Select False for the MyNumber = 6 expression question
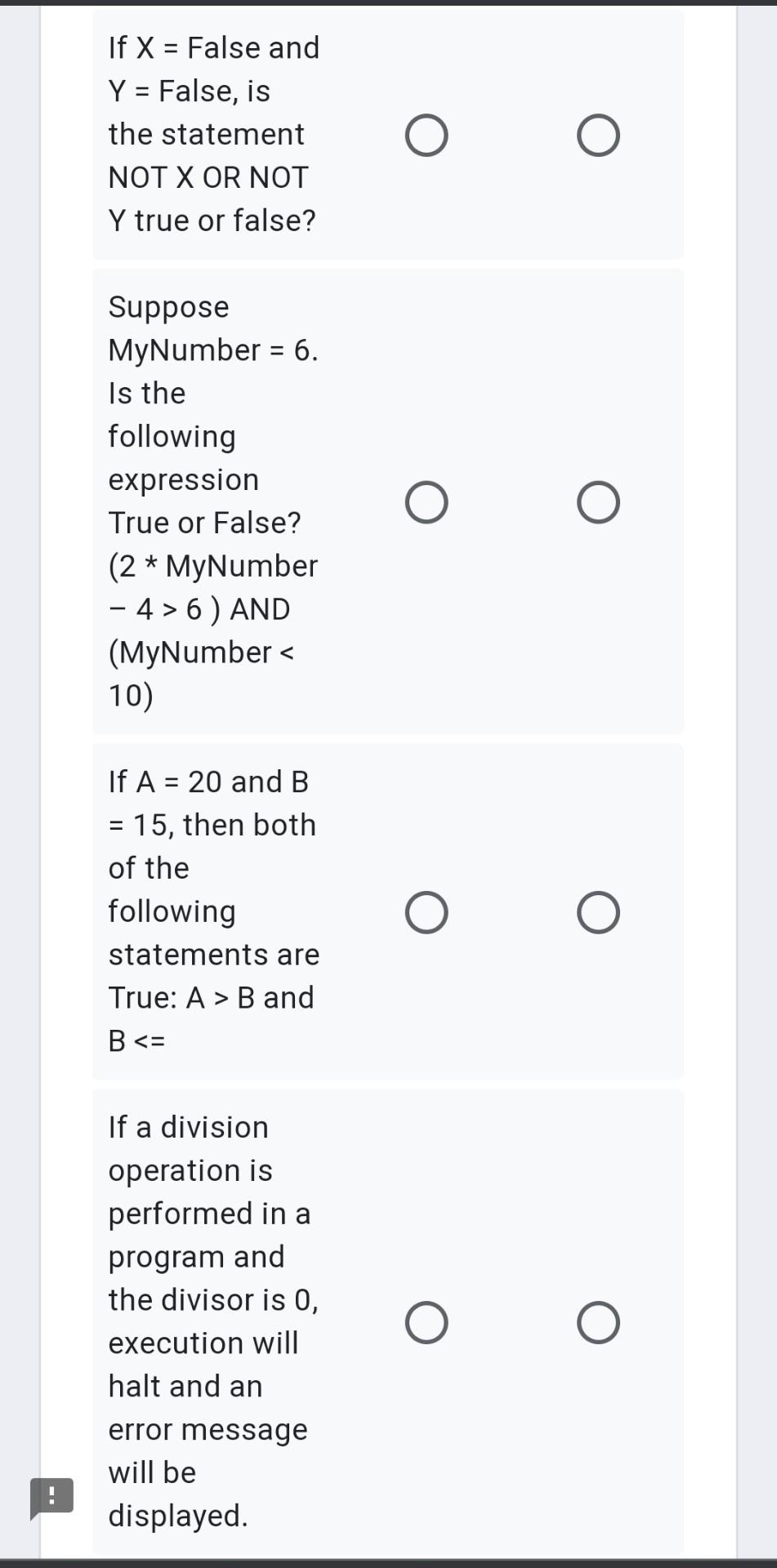777x1568 pixels. pyautogui.click(x=599, y=501)
